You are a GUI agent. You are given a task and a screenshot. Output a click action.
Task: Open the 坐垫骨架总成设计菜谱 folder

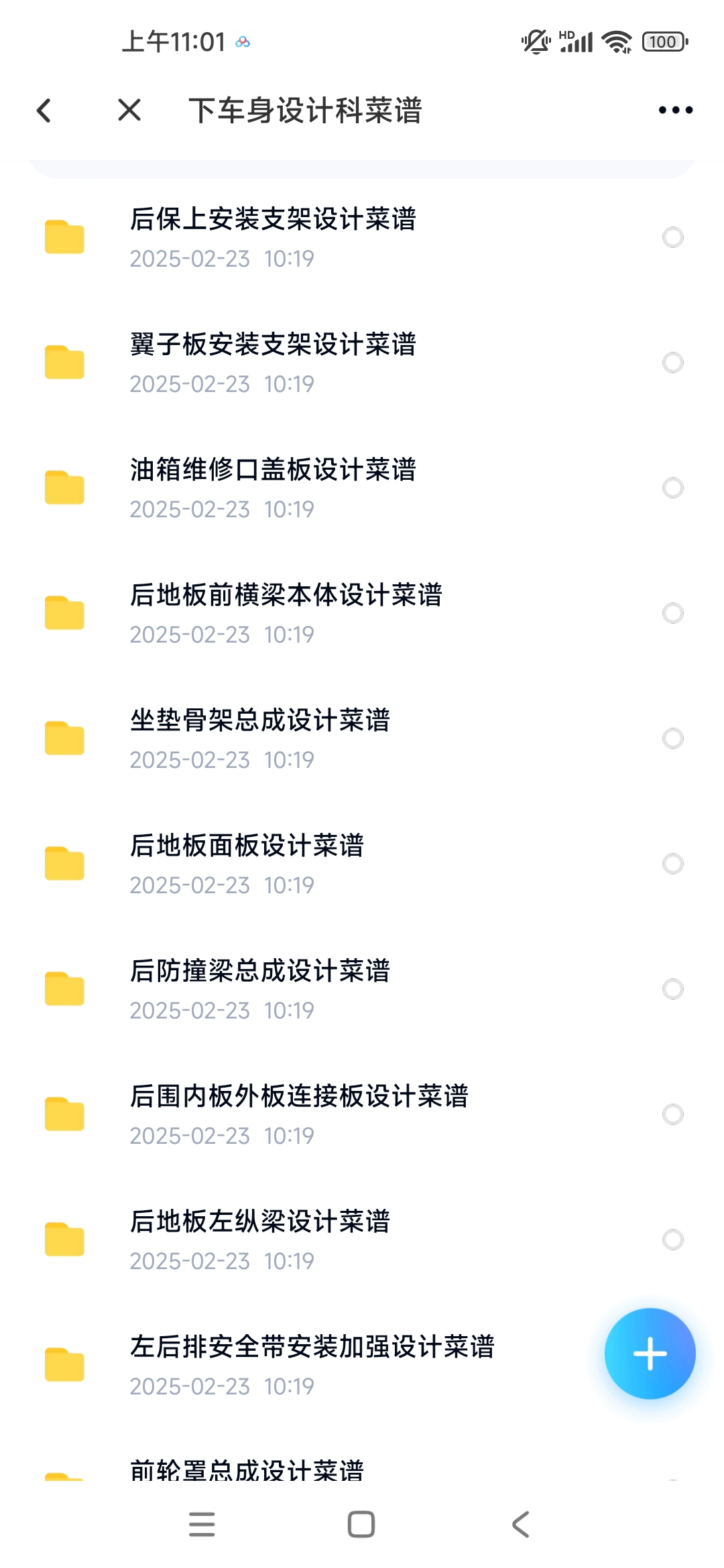362,738
